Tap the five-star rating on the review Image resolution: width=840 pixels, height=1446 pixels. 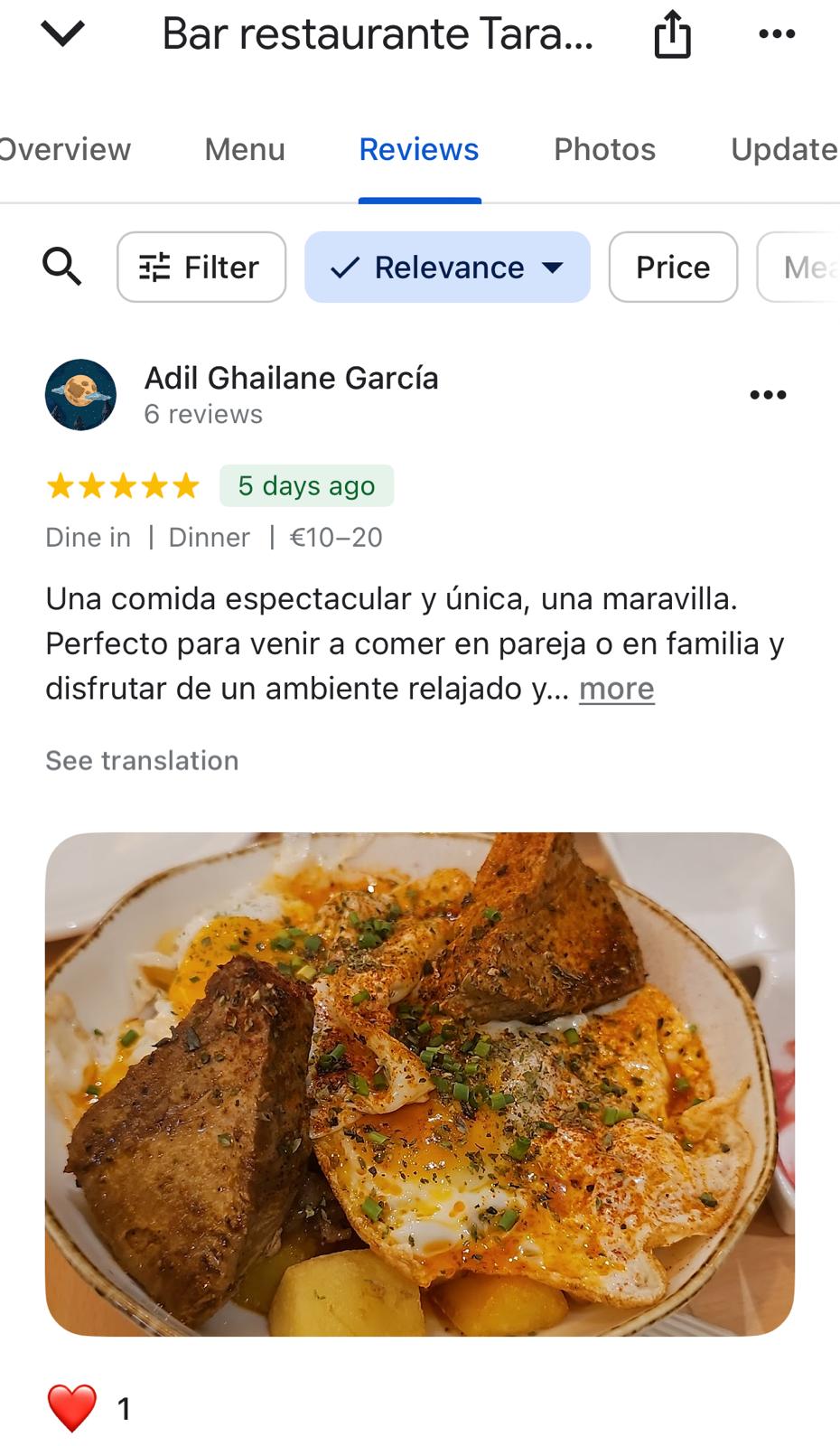point(122,485)
